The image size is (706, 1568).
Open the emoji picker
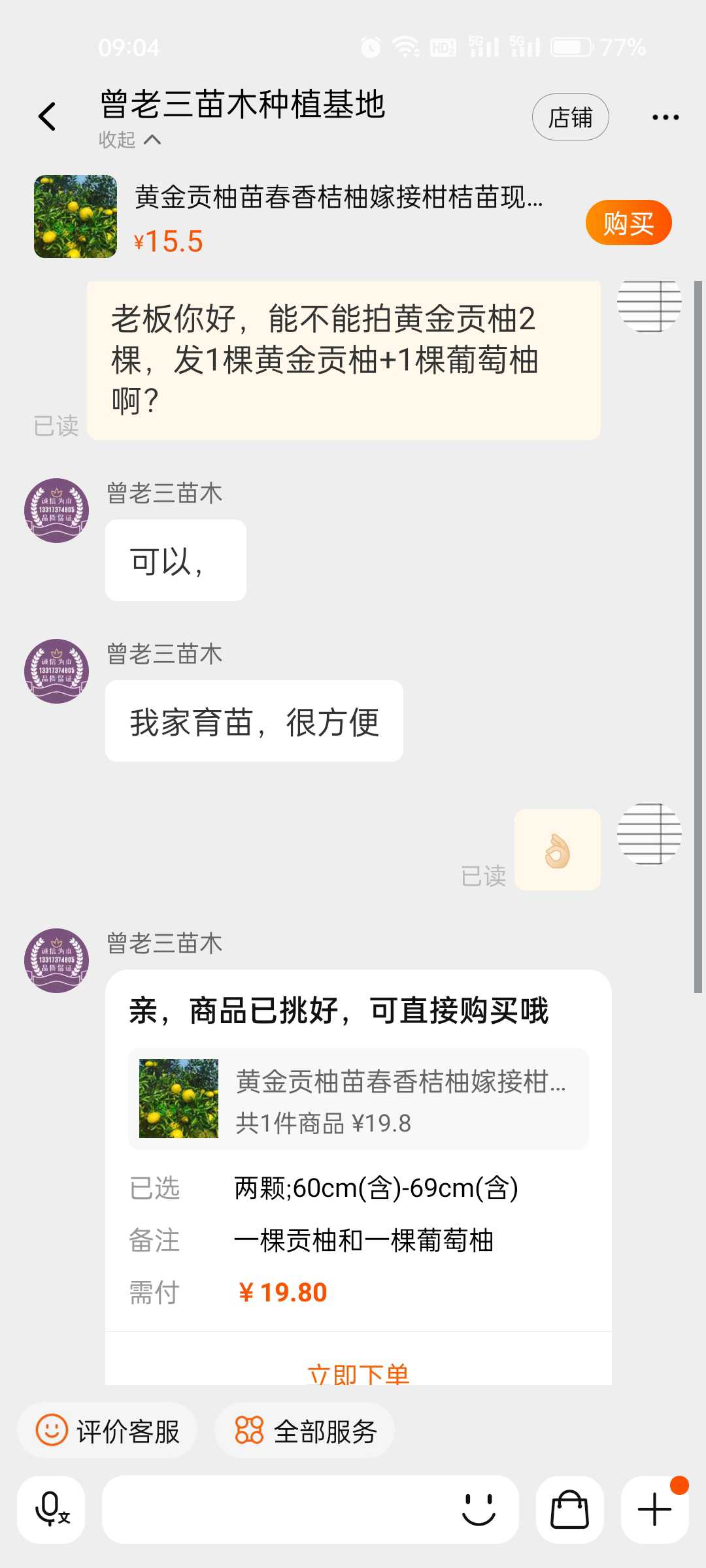pyautogui.click(x=479, y=1509)
